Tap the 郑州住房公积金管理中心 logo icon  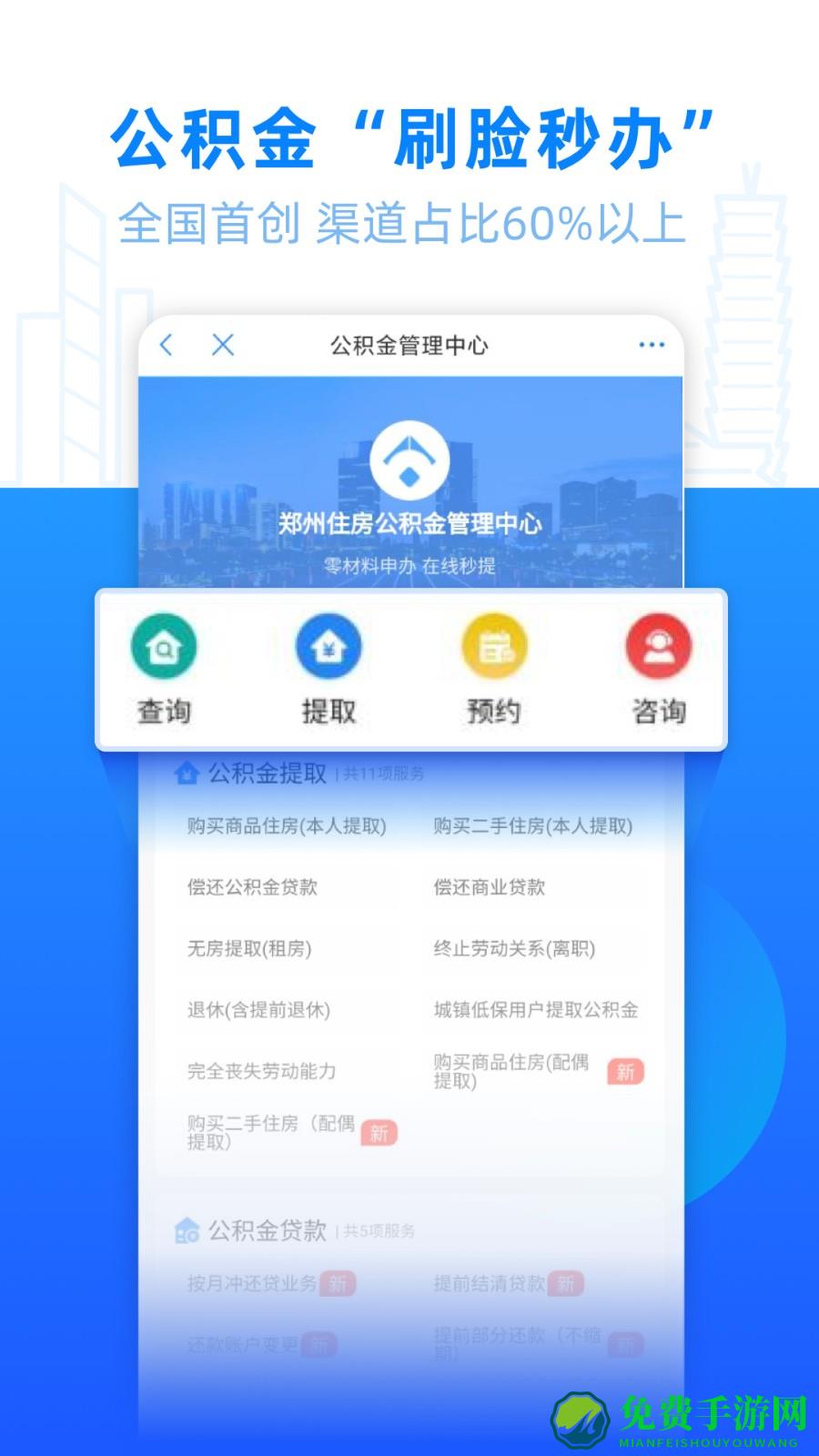[410, 461]
